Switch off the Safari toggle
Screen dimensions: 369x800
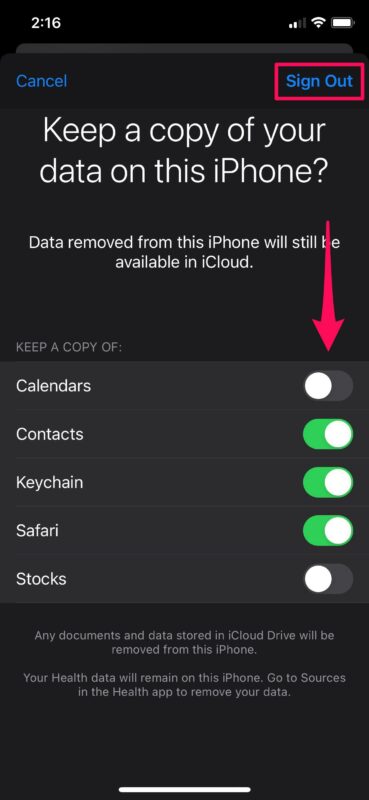328,531
